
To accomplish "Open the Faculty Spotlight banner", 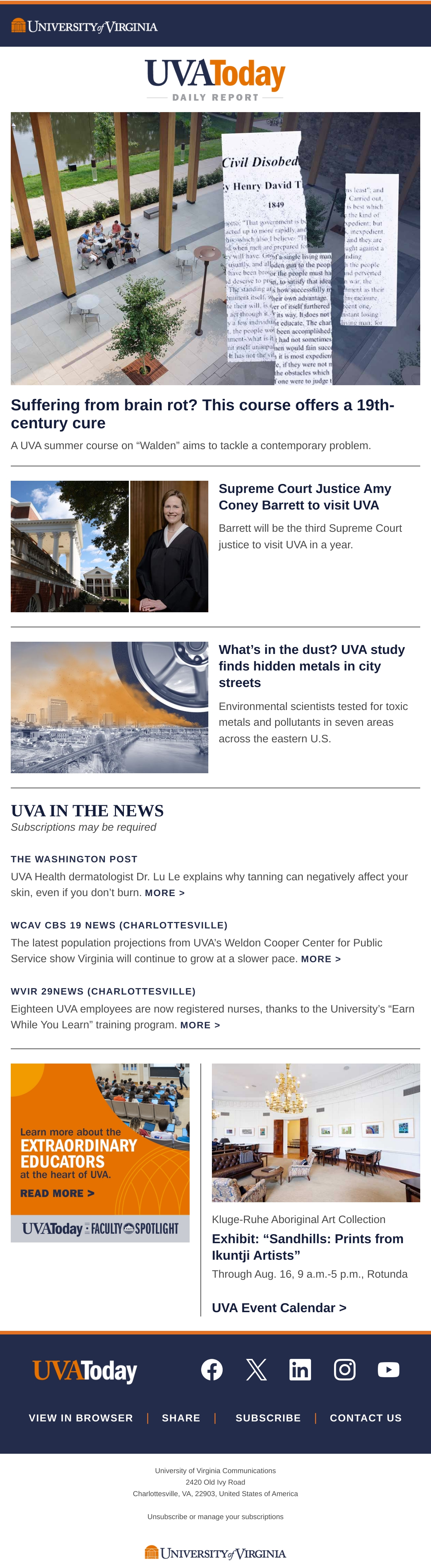I will (101, 1152).
